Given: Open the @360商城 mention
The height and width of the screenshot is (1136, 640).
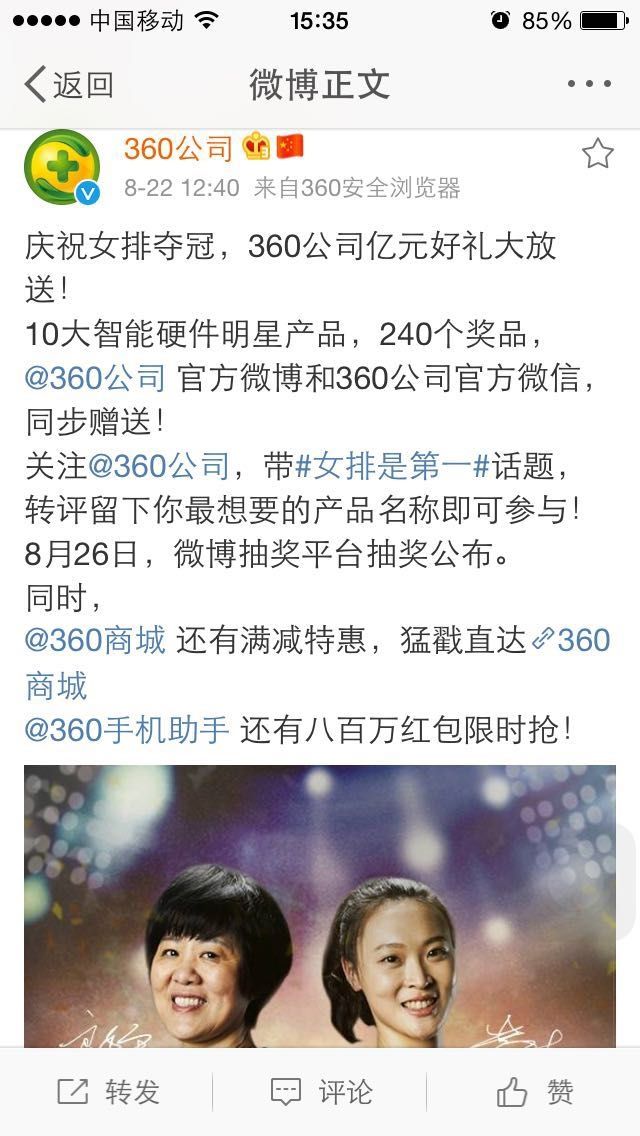Looking at the screenshot, I should tap(95, 641).
